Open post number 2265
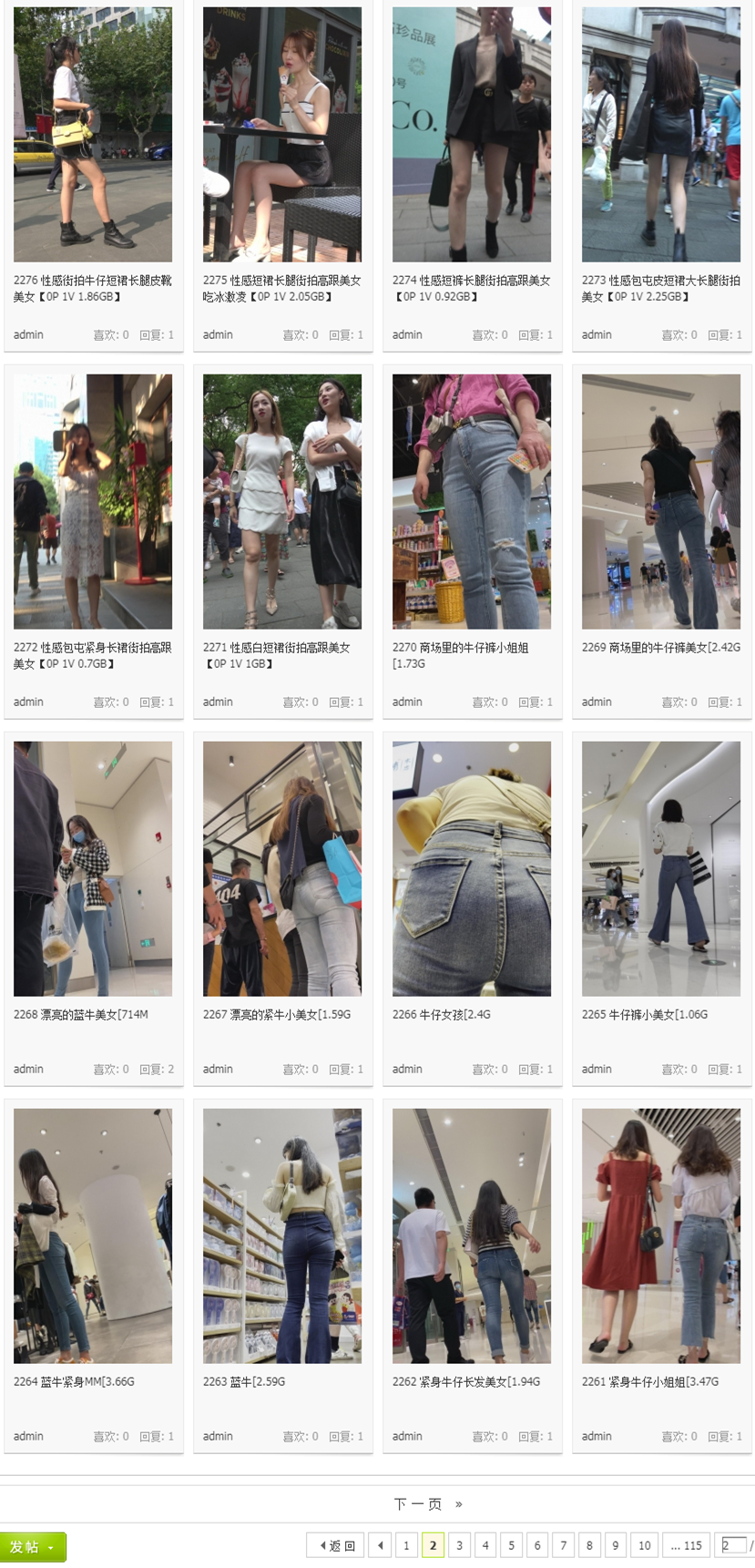Viewport: 755px width, 1568px height. (x=645, y=1014)
